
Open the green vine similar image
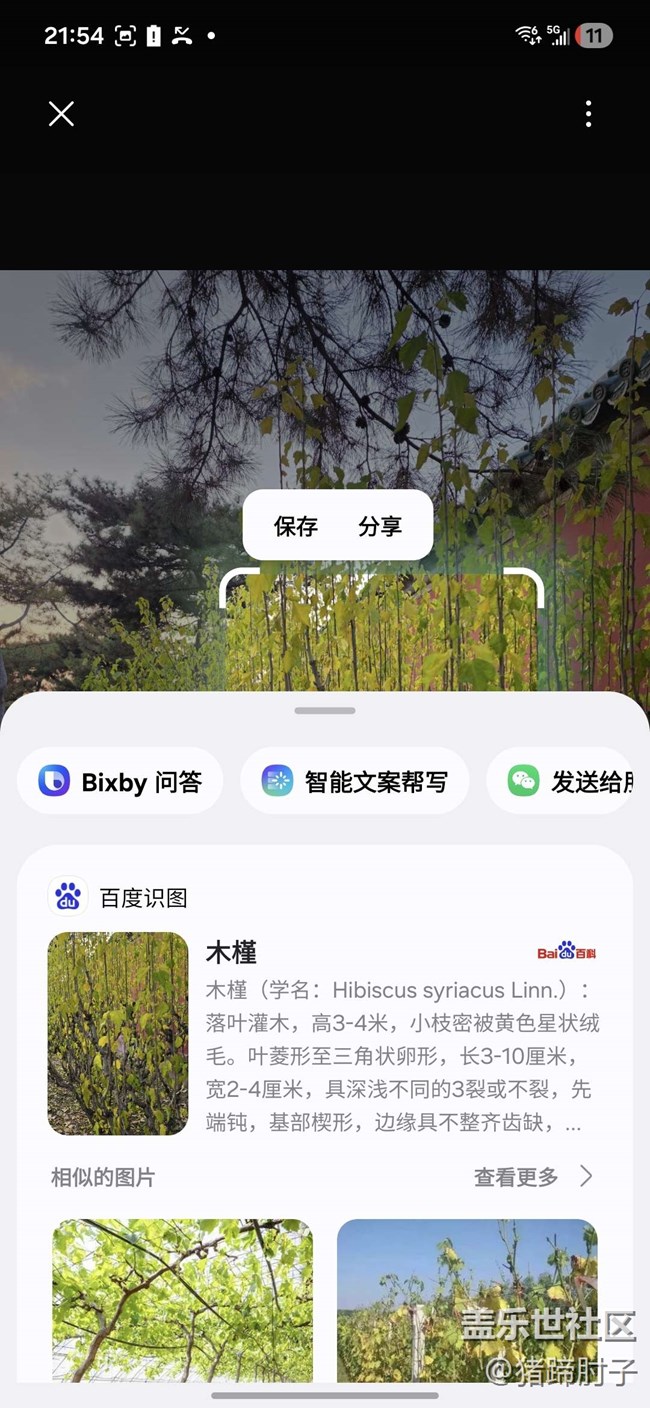tap(182, 1300)
